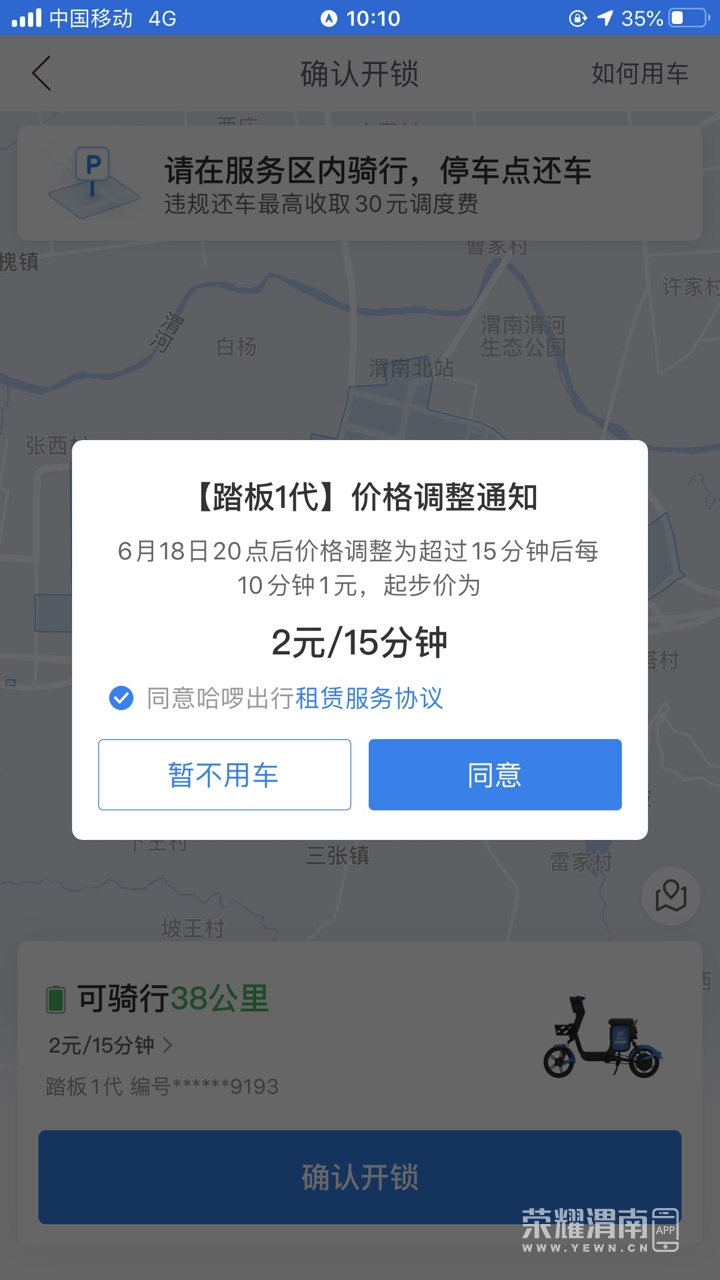Go back using the top-left arrow
Screen dimensions: 720x1280
[41, 74]
